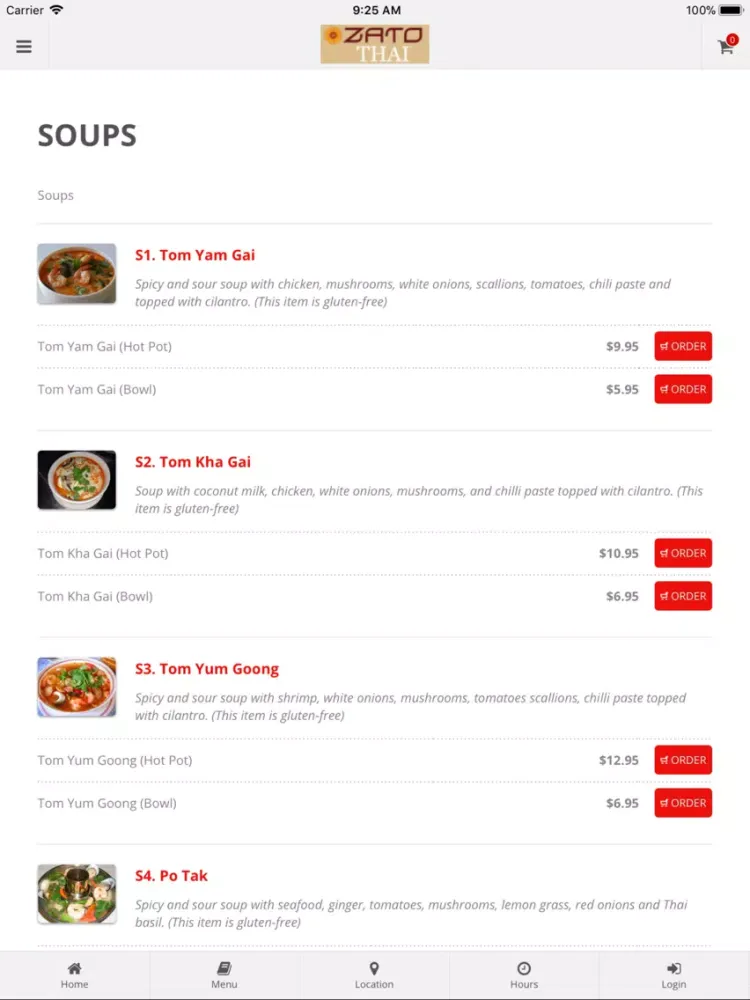Screen dimensions: 750x1000
Task: Order the Tom Kha Gai Bowl
Action: pyautogui.click(x=683, y=596)
